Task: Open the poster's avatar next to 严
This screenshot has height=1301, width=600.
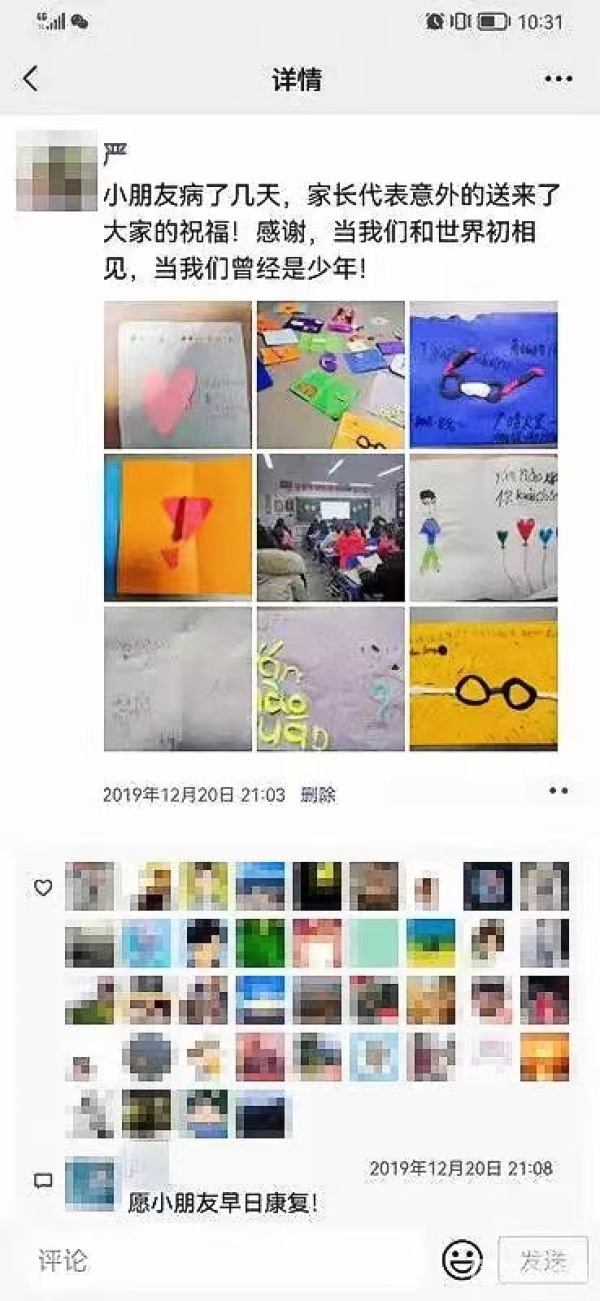Action: [x=56, y=173]
